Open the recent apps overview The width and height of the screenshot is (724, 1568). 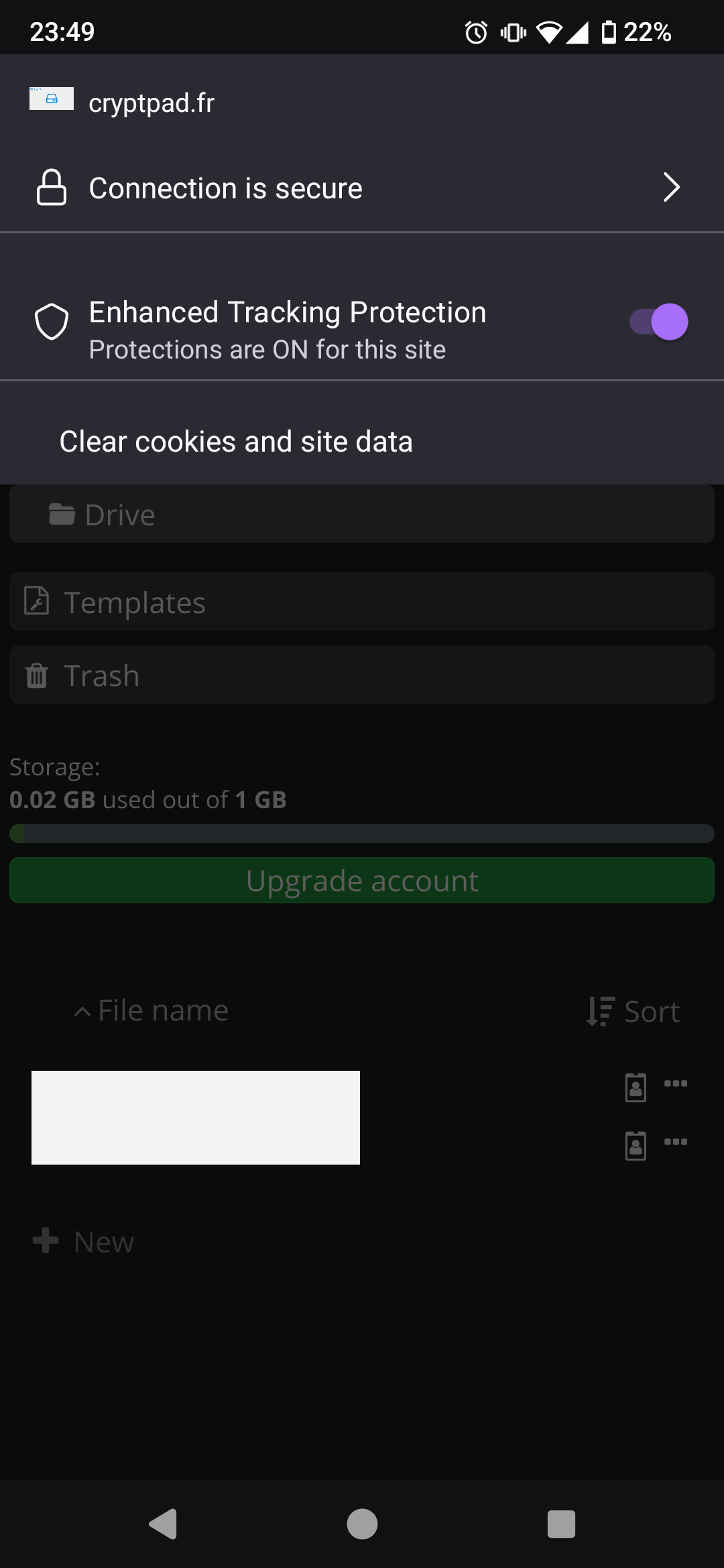561,1524
